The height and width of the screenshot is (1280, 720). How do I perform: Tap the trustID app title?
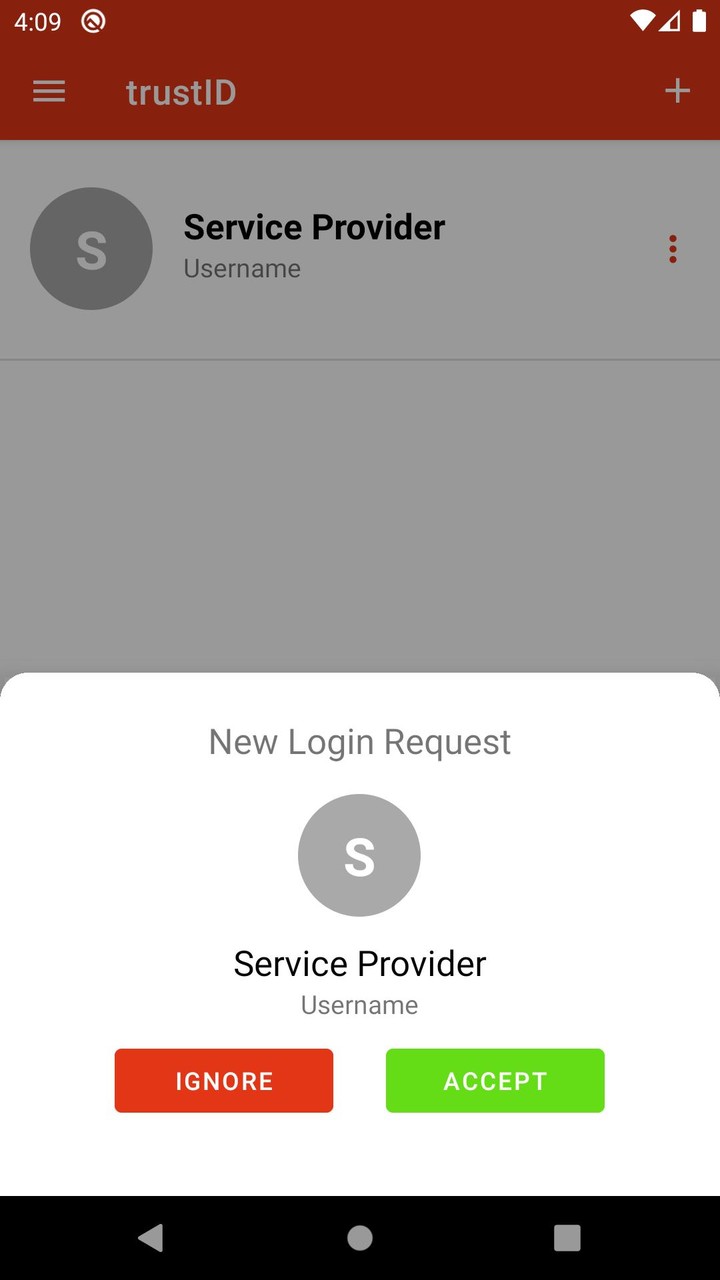[181, 92]
